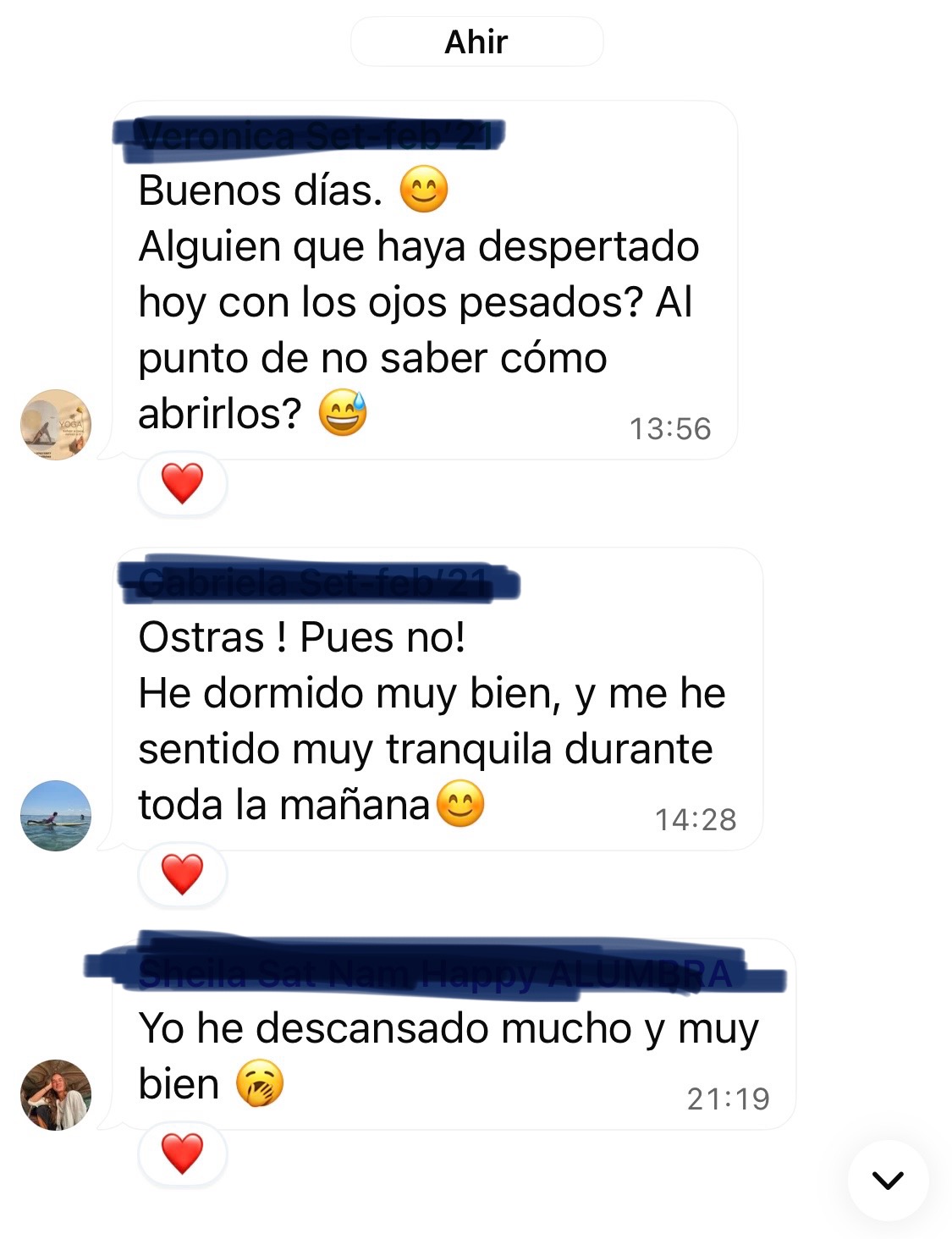Tap the heart reaction under "Ostras ! Pues no!"
952x1239 pixels.
(182, 874)
